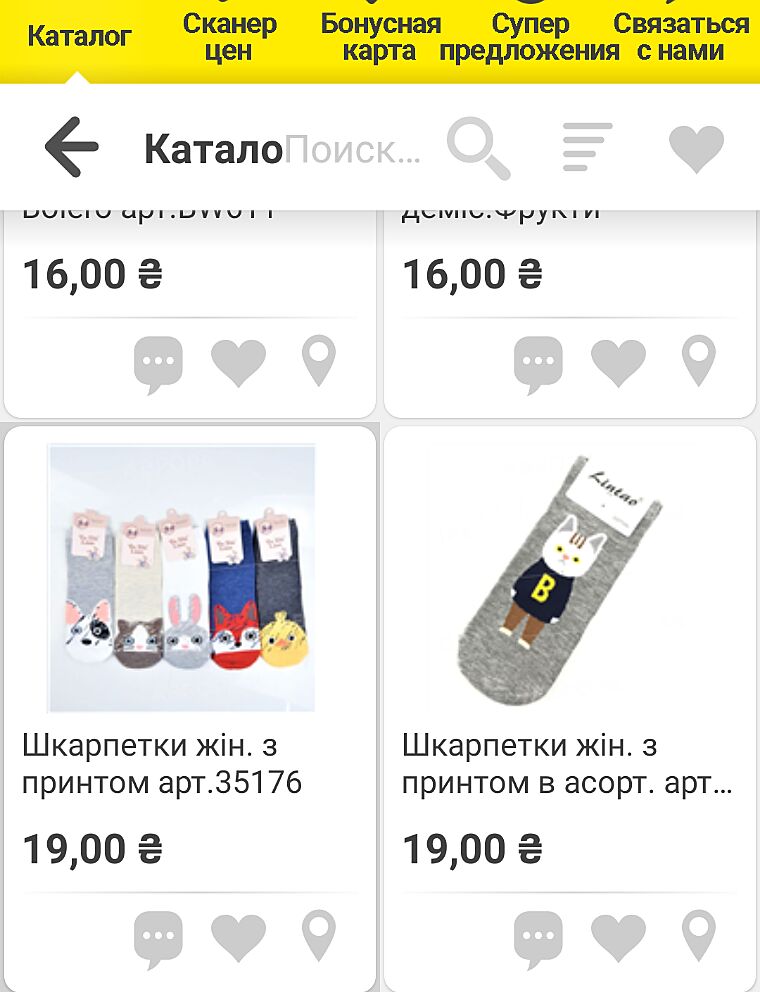The image size is (760, 992).
Task: Find Шкарпетки з принтом в асорт. on map
Action: click(x=699, y=937)
